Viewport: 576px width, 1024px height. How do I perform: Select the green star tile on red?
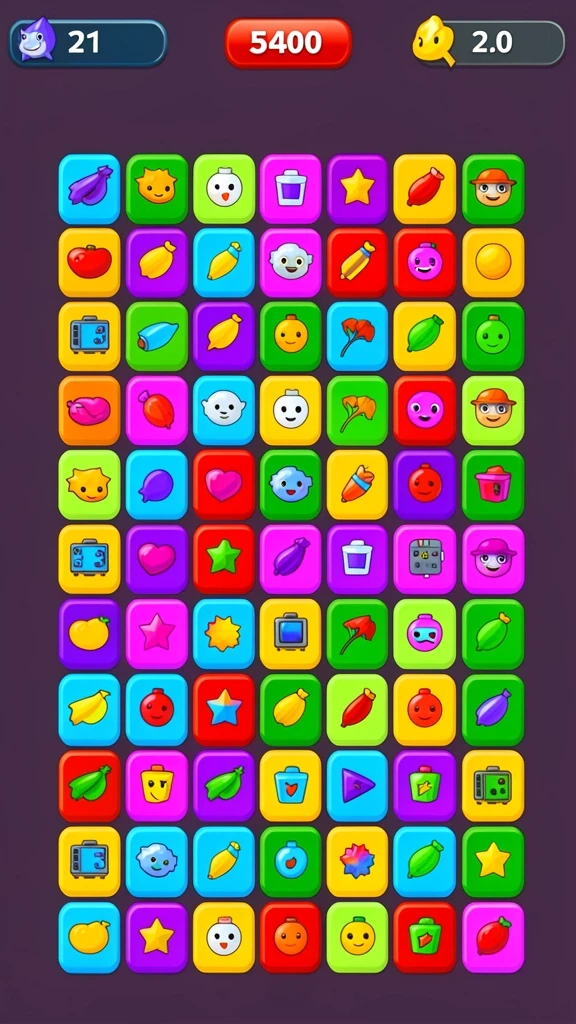click(224, 559)
